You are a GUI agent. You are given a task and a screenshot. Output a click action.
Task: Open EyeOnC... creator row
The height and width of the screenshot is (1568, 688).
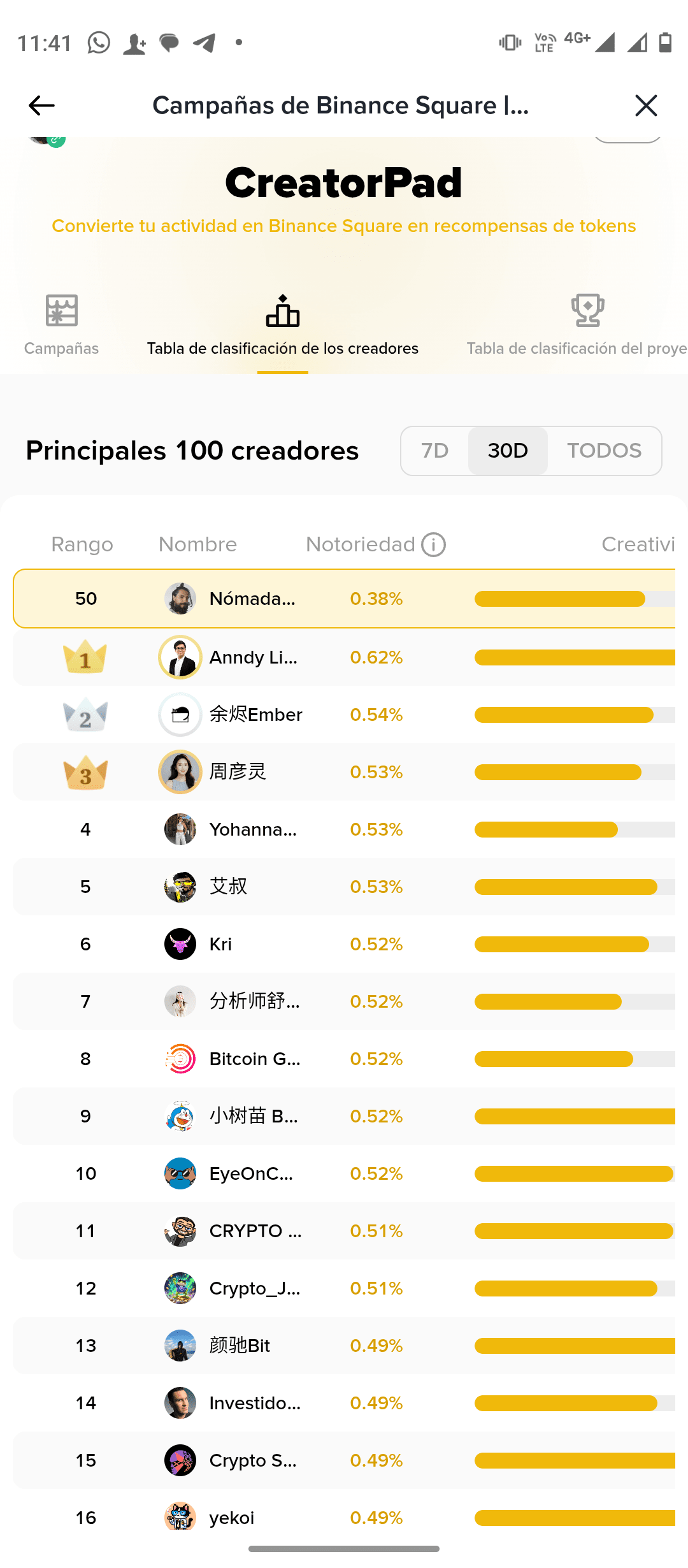point(344,1173)
